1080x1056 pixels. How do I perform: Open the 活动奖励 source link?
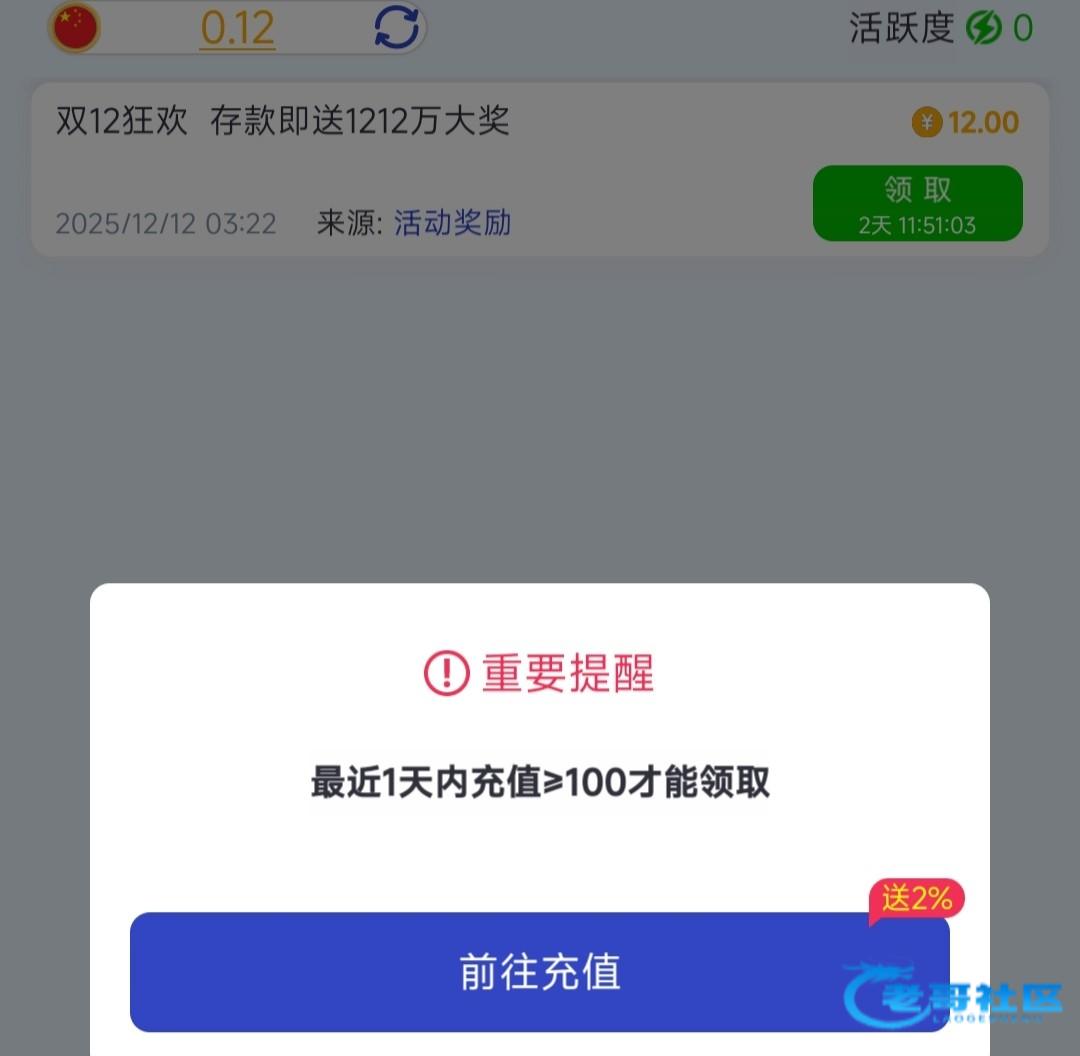pos(452,222)
